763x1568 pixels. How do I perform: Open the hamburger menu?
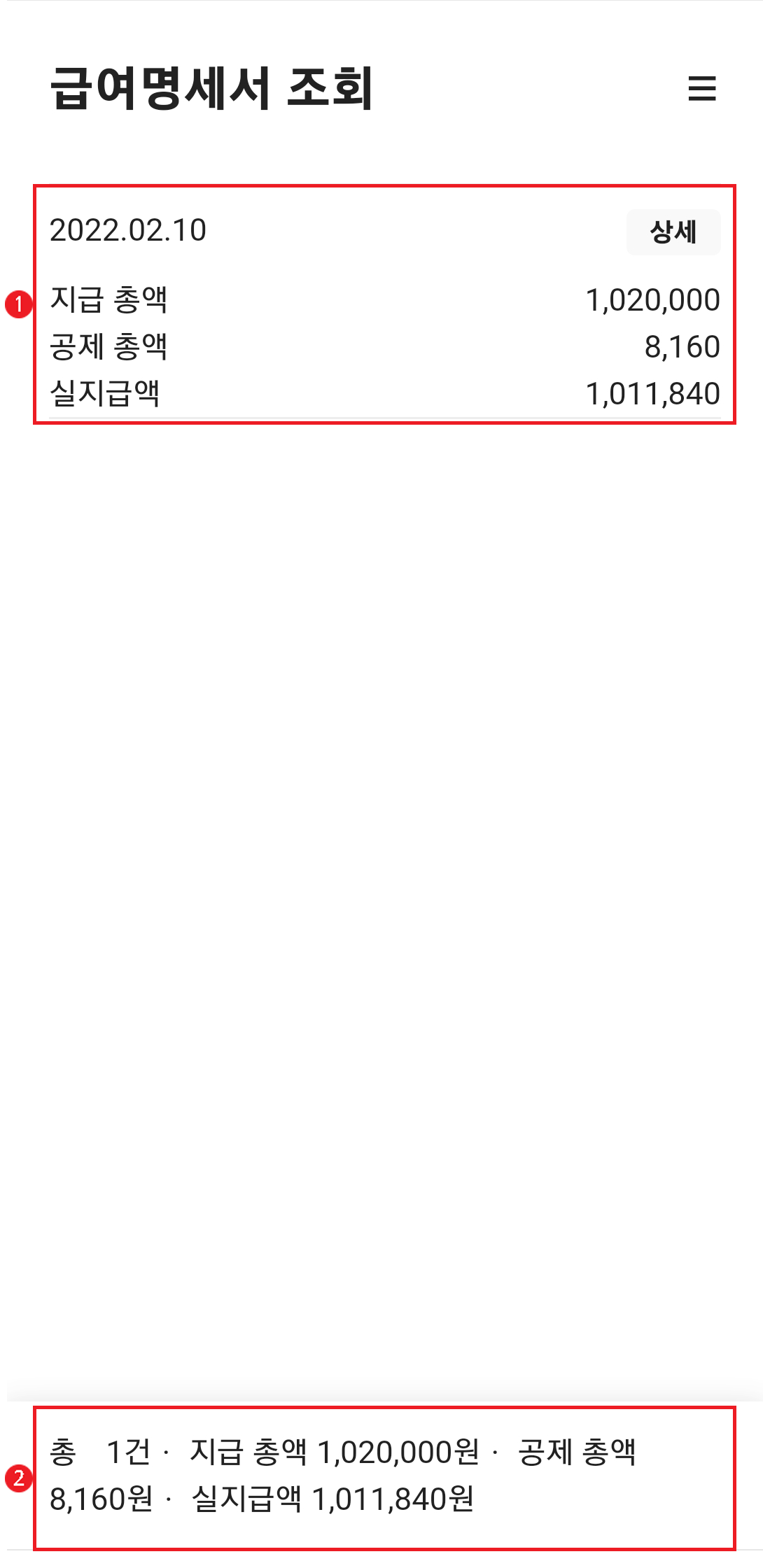[x=702, y=89]
